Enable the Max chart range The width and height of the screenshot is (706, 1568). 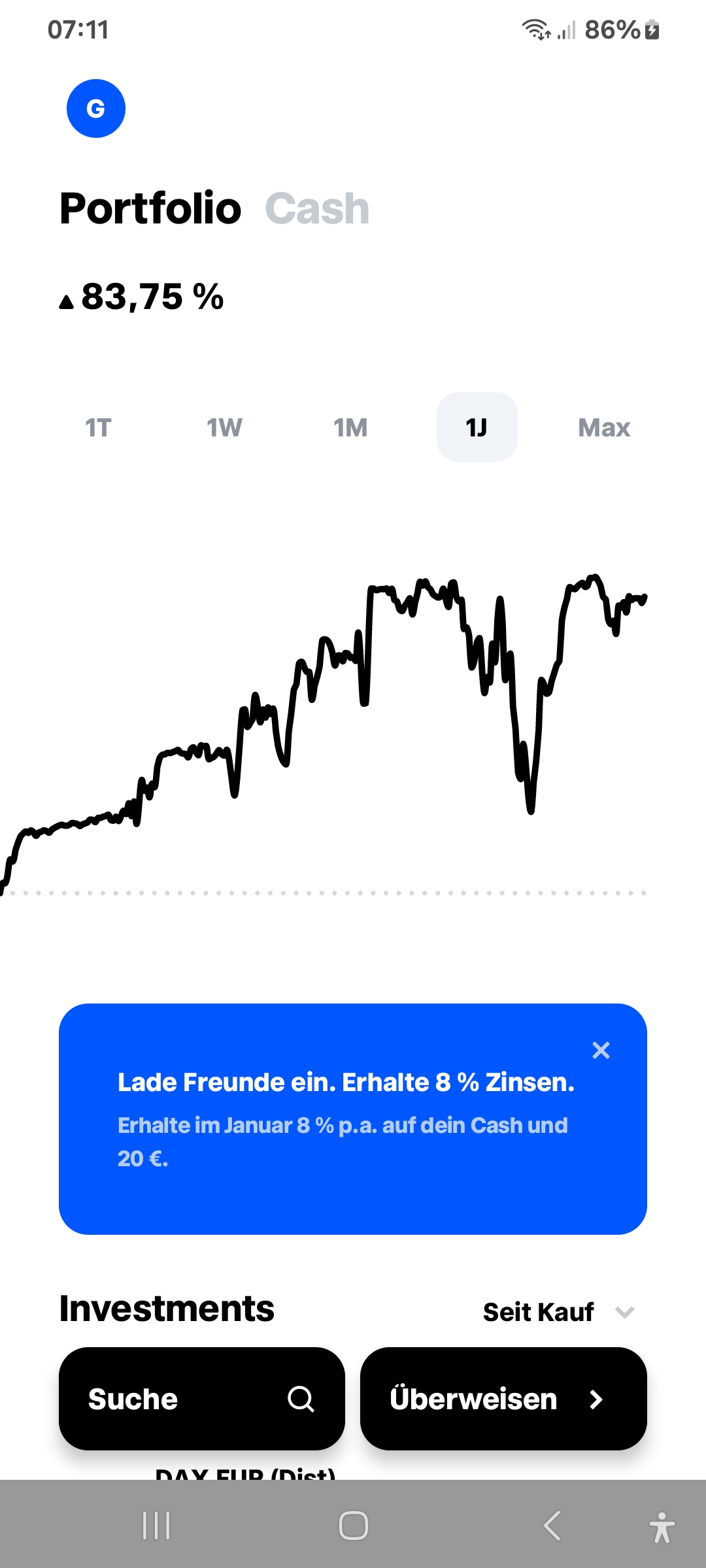[603, 427]
